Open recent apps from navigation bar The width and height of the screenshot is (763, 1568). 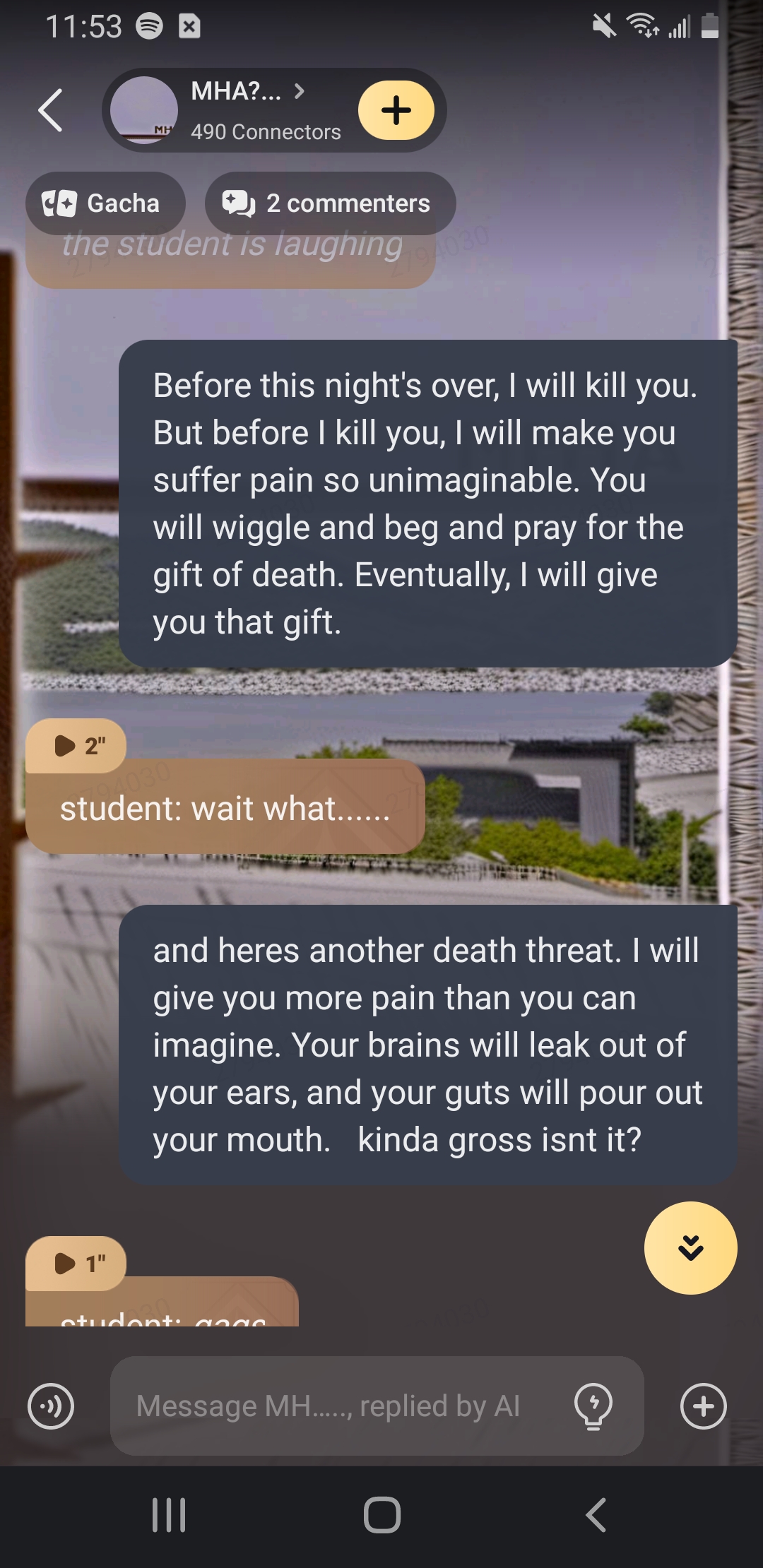[169, 1515]
